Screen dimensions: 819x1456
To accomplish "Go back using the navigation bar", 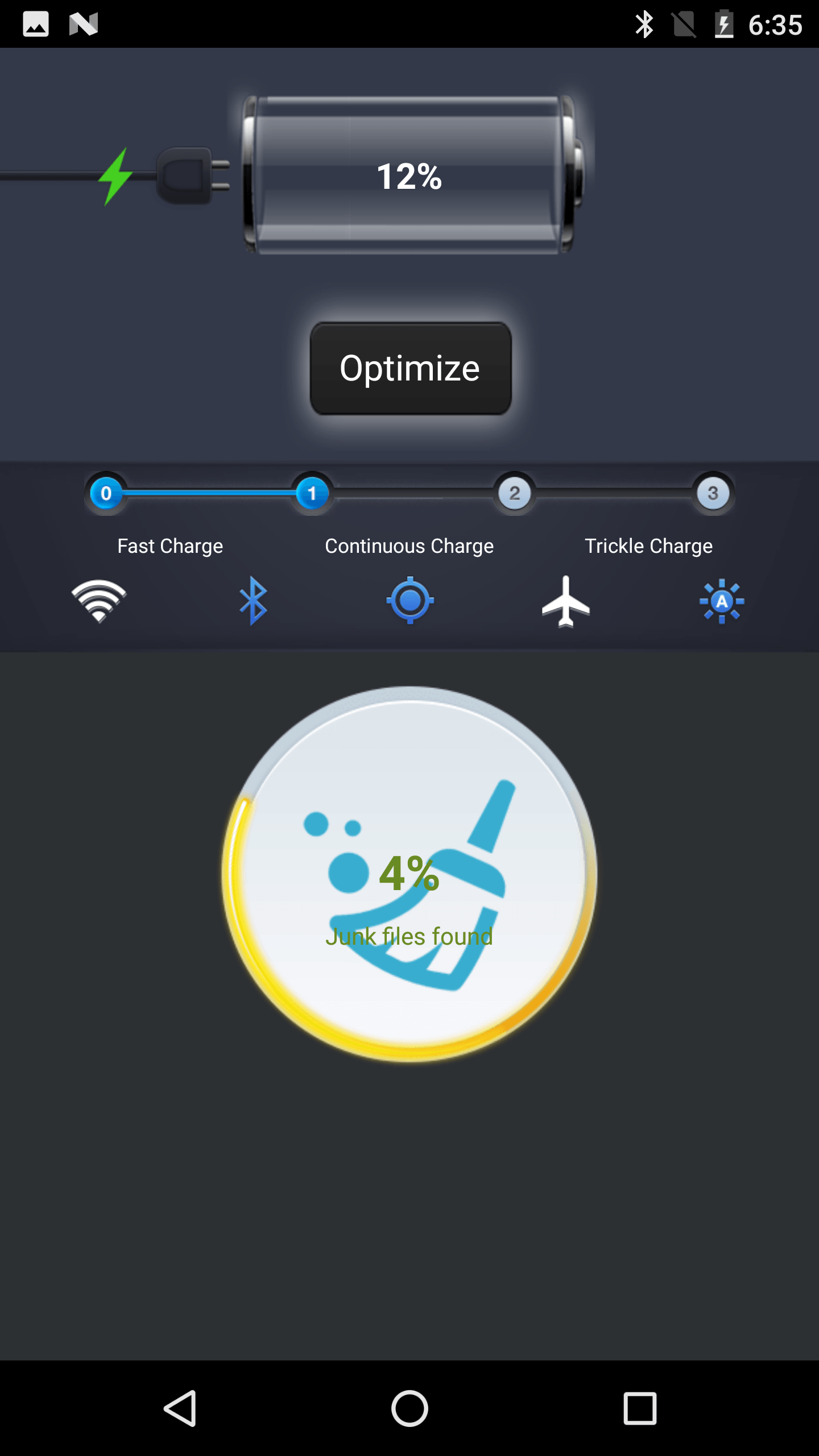I will pyautogui.click(x=180, y=1408).
